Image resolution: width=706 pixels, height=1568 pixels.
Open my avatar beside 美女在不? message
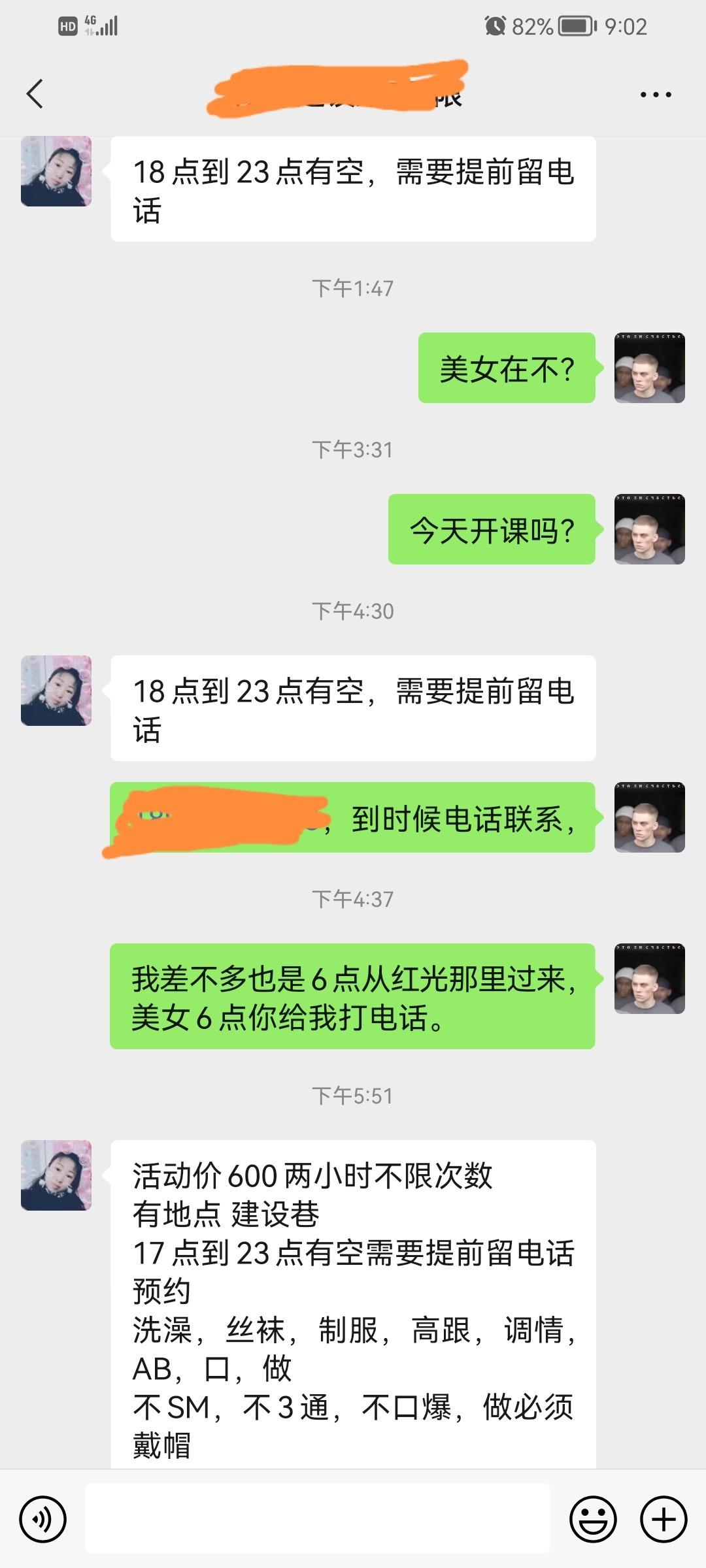pos(649,368)
